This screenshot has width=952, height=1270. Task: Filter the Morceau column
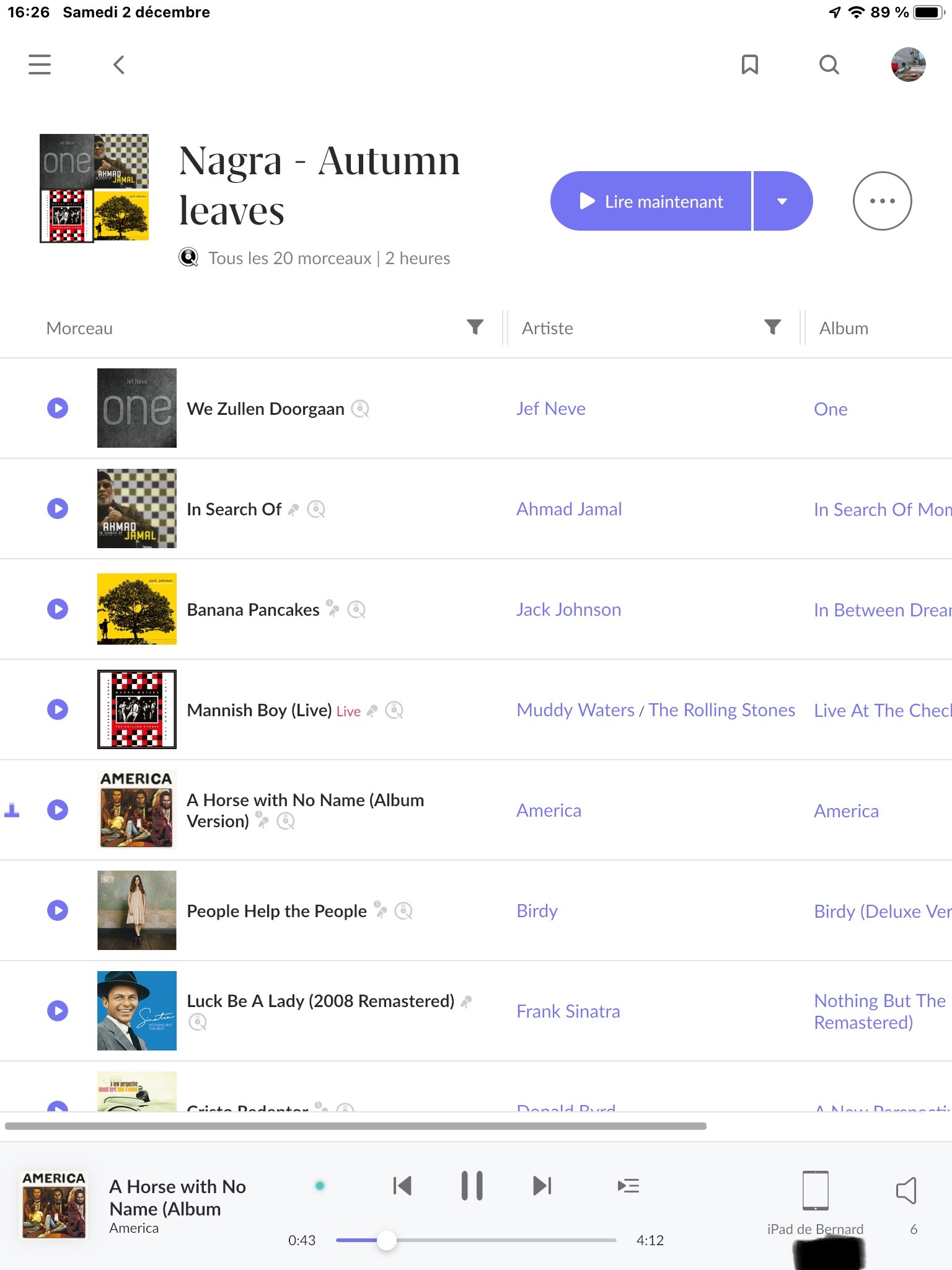tap(475, 327)
